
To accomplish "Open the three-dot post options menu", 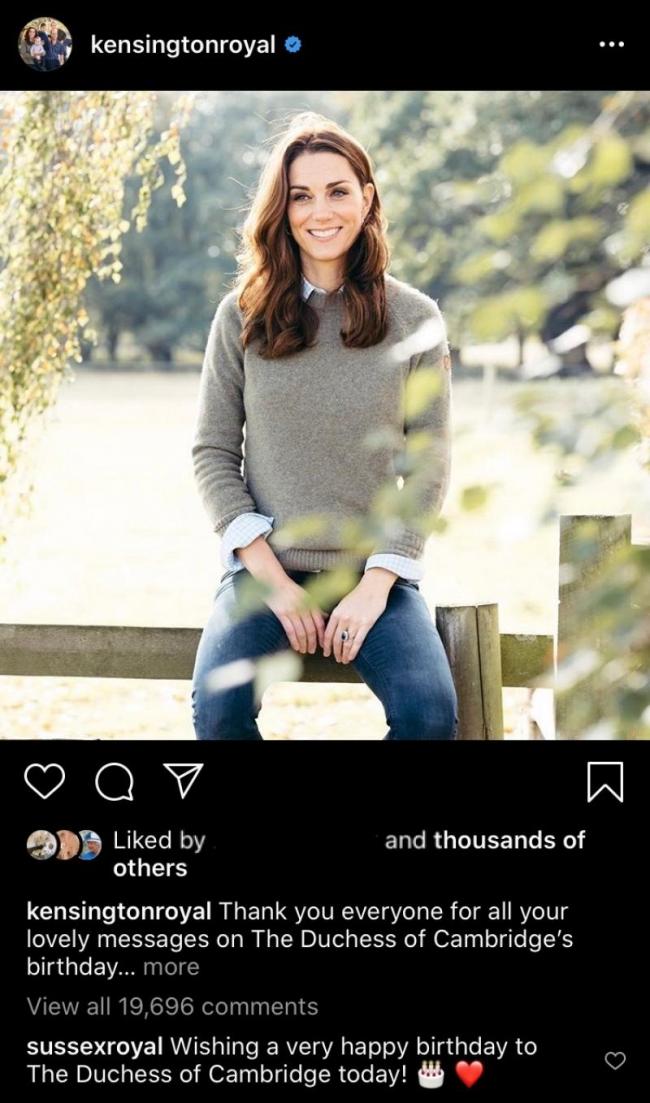I will point(611,45).
